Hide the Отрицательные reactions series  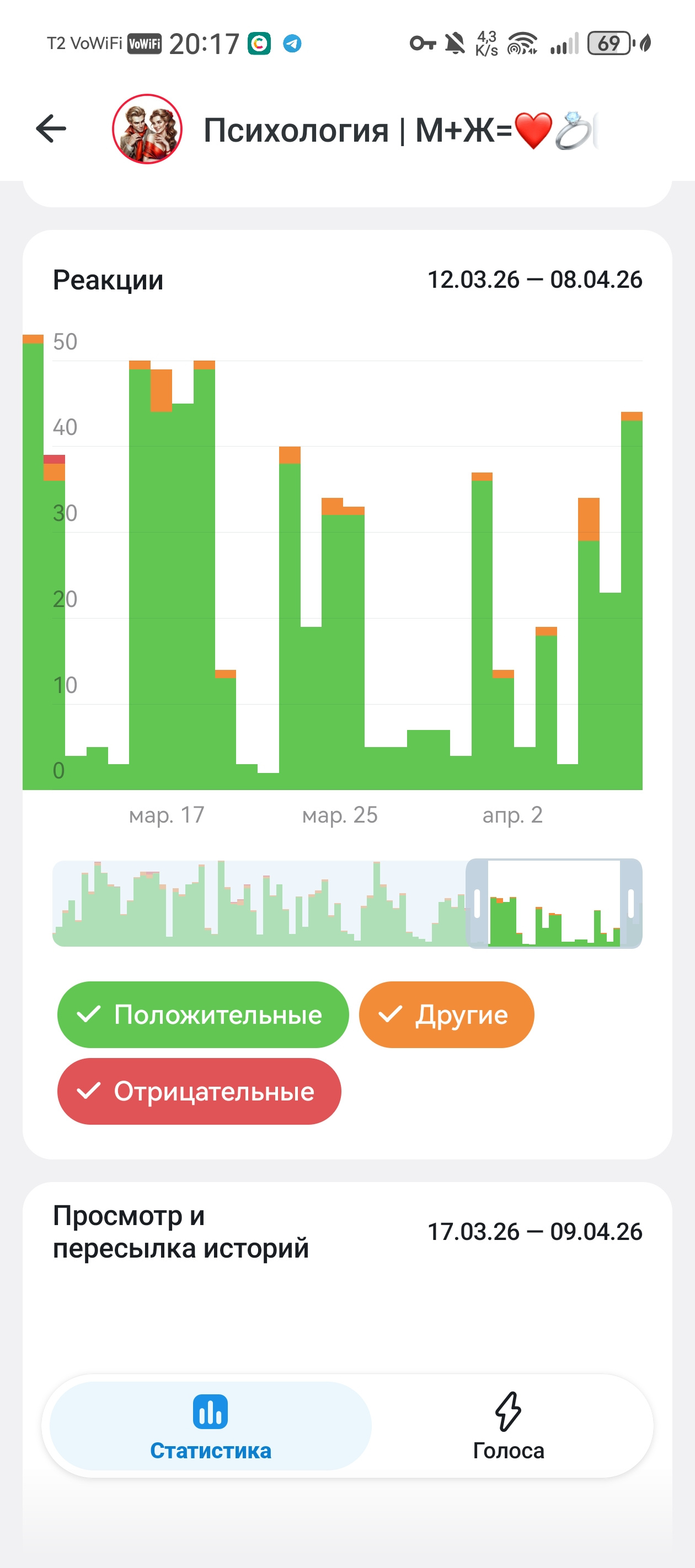(x=199, y=1092)
